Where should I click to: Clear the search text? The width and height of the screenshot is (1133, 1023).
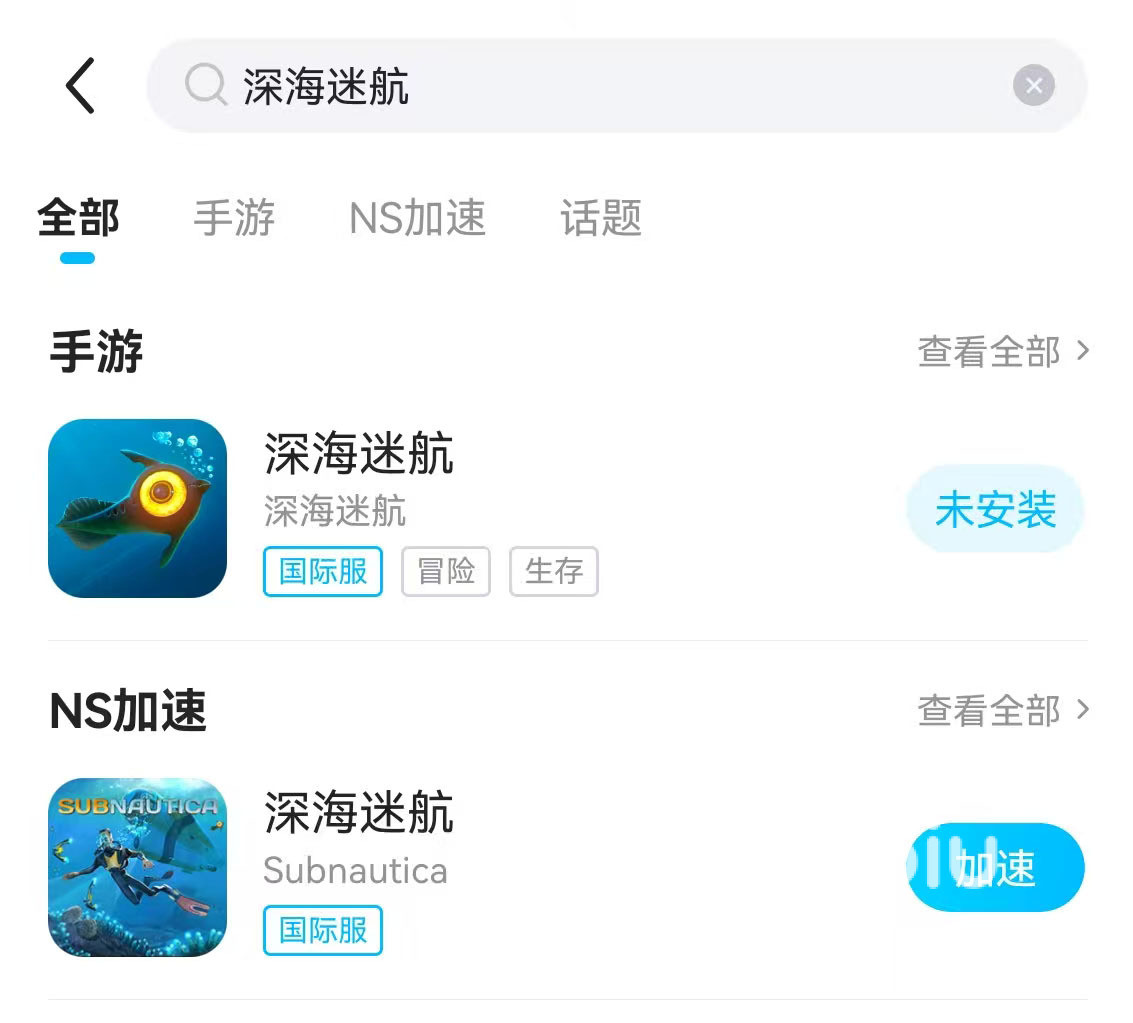[x=1033, y=86]
